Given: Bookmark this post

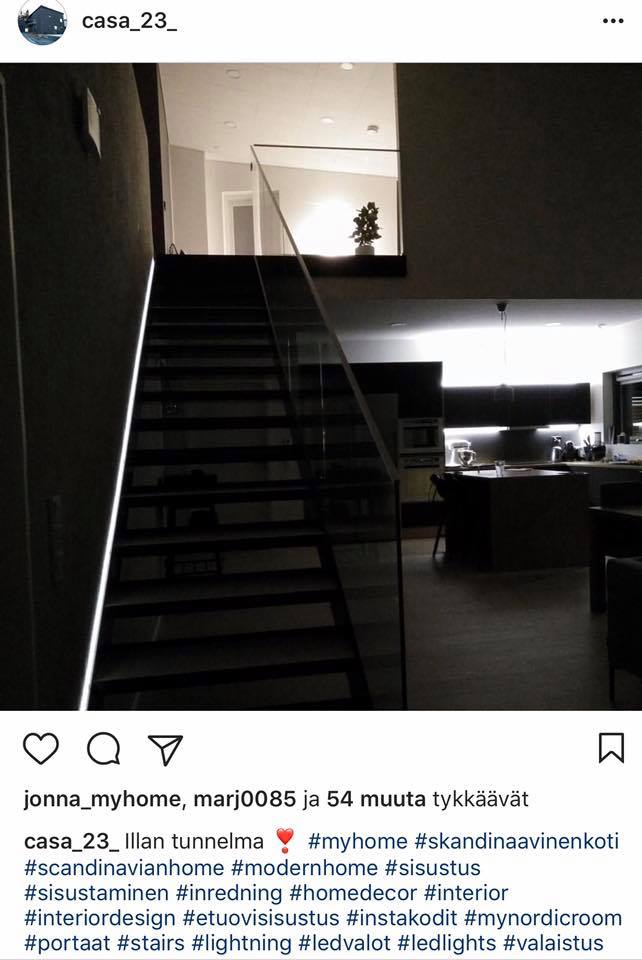Looking at the screenshot, I should pyautogui.click(x=611, y=748).
